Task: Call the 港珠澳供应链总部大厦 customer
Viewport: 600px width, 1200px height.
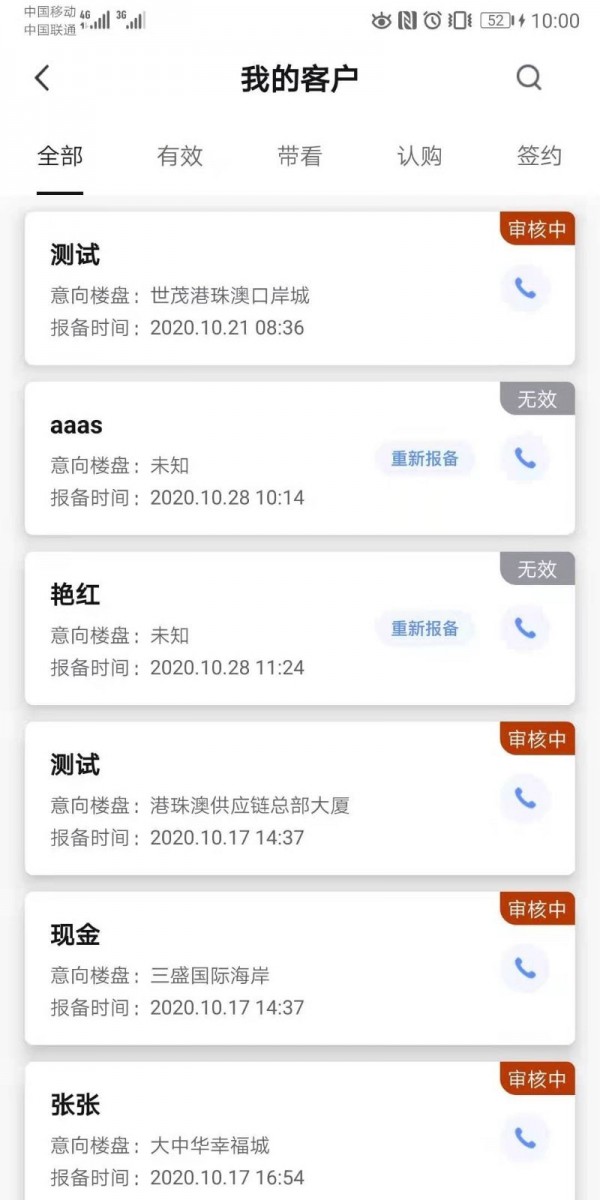Action: [525, 798]
